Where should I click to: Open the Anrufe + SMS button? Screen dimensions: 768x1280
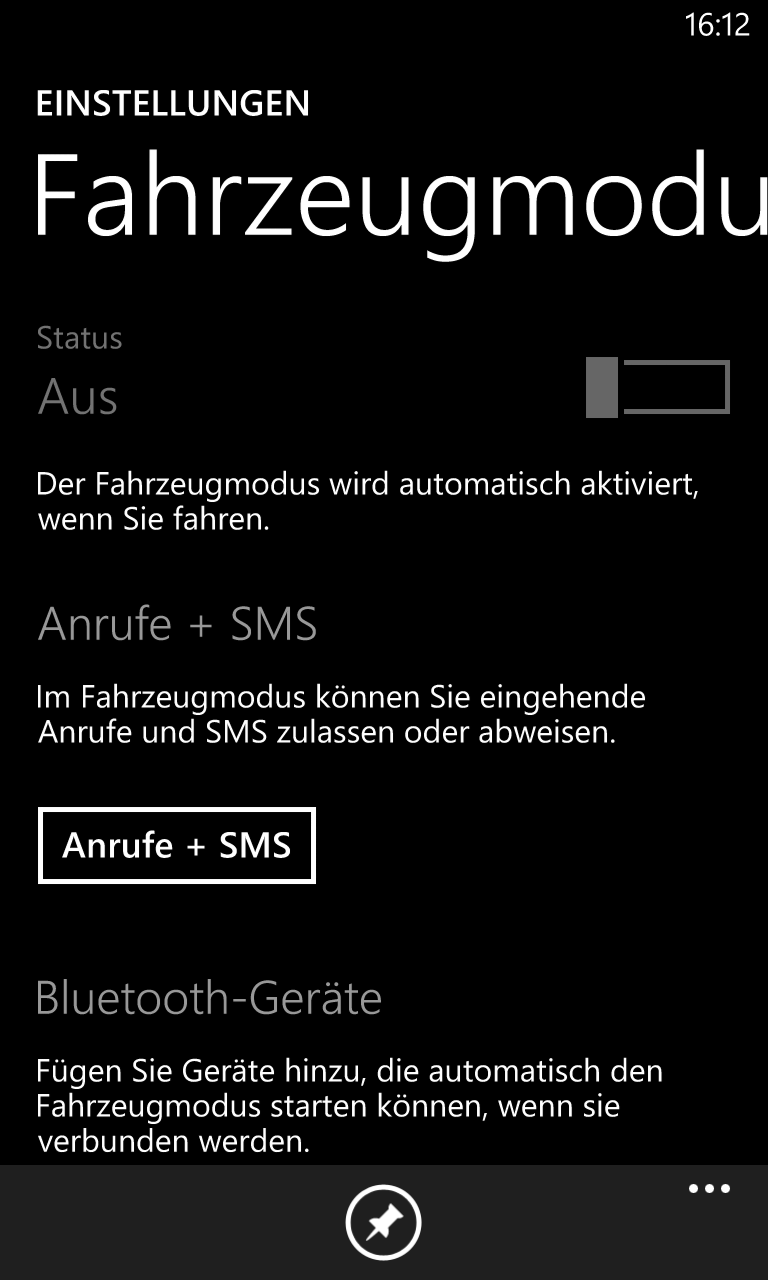coord(177,846)
